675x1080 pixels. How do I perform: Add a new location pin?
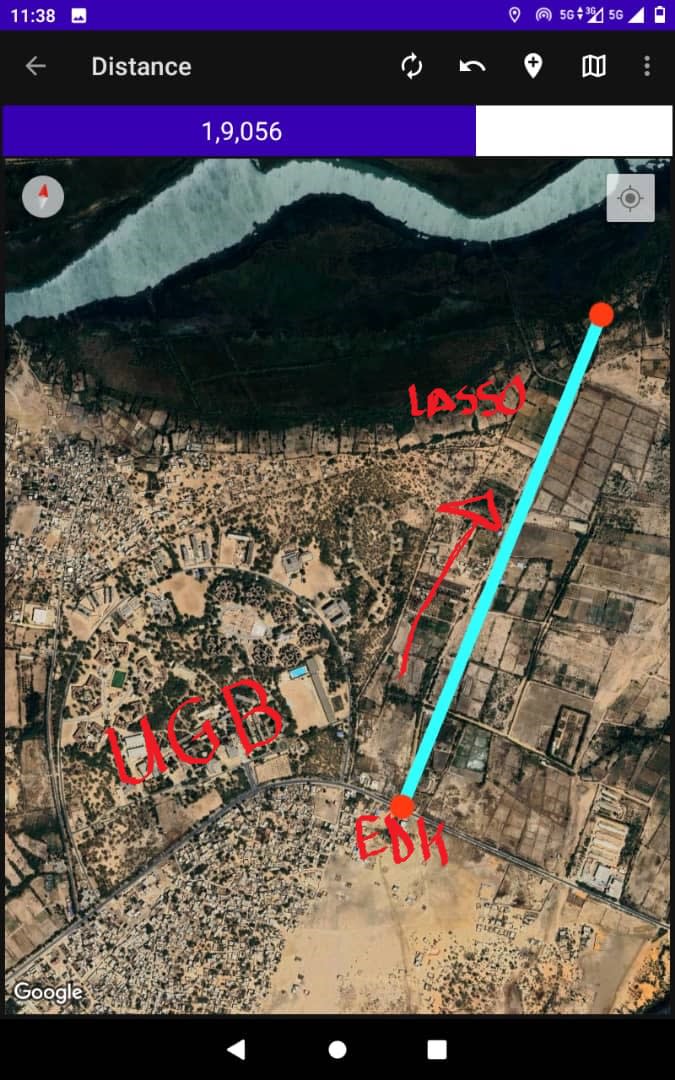(533, 66)
